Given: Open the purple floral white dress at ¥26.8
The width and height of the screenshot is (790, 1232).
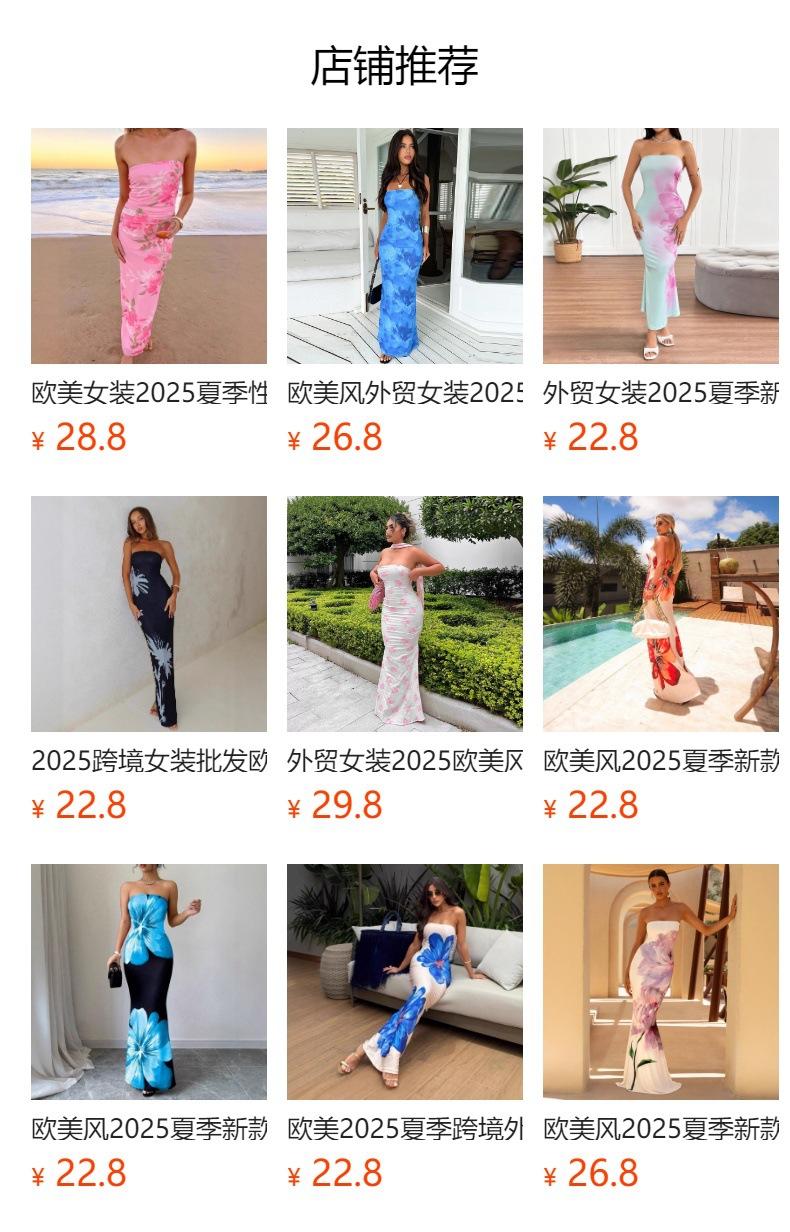Looking at the screenshot, I should pyautogui.click(x=661, y=982).
